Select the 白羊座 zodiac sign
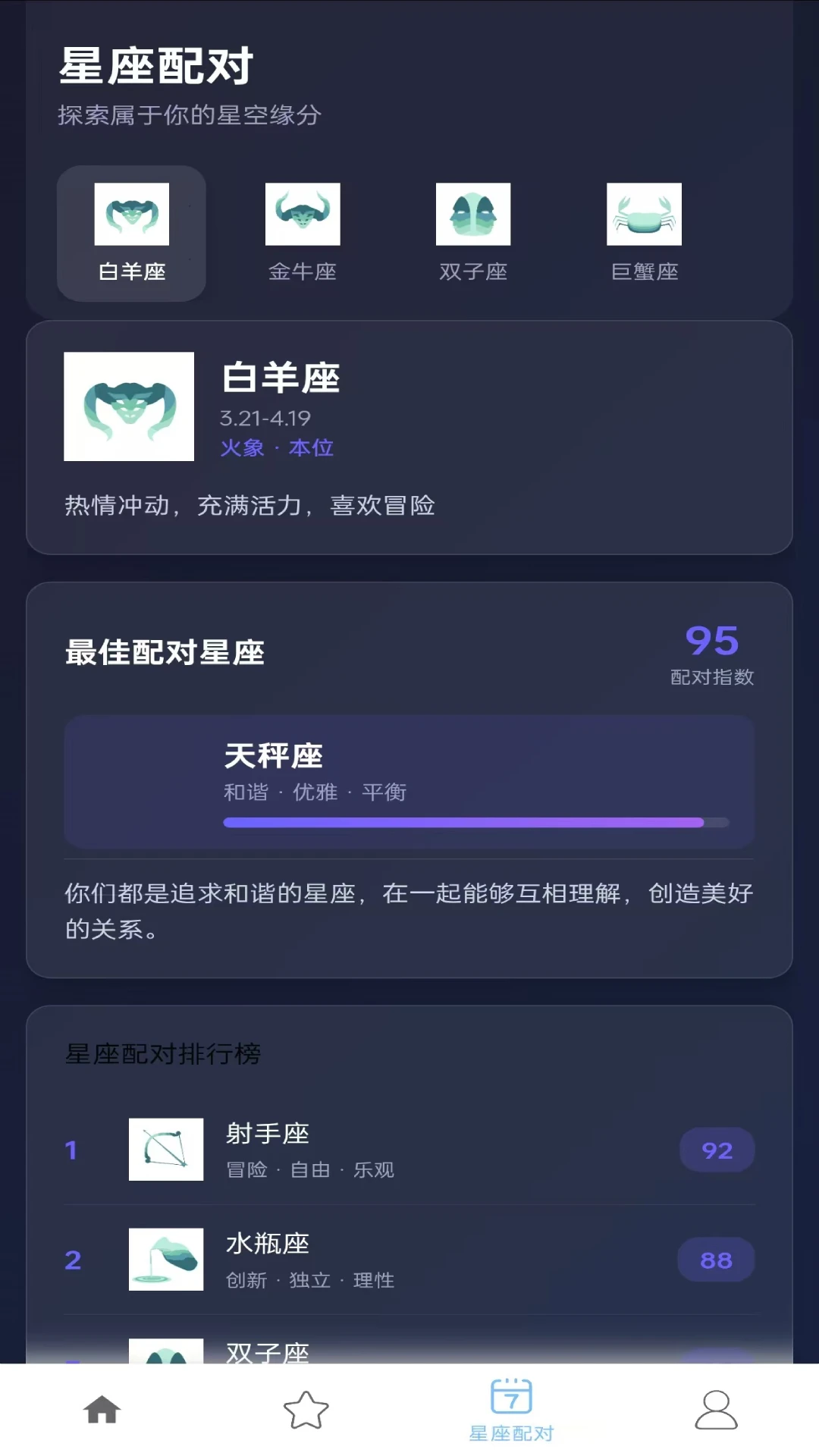This screenshot has height=1456, width=819. point(131,234)
